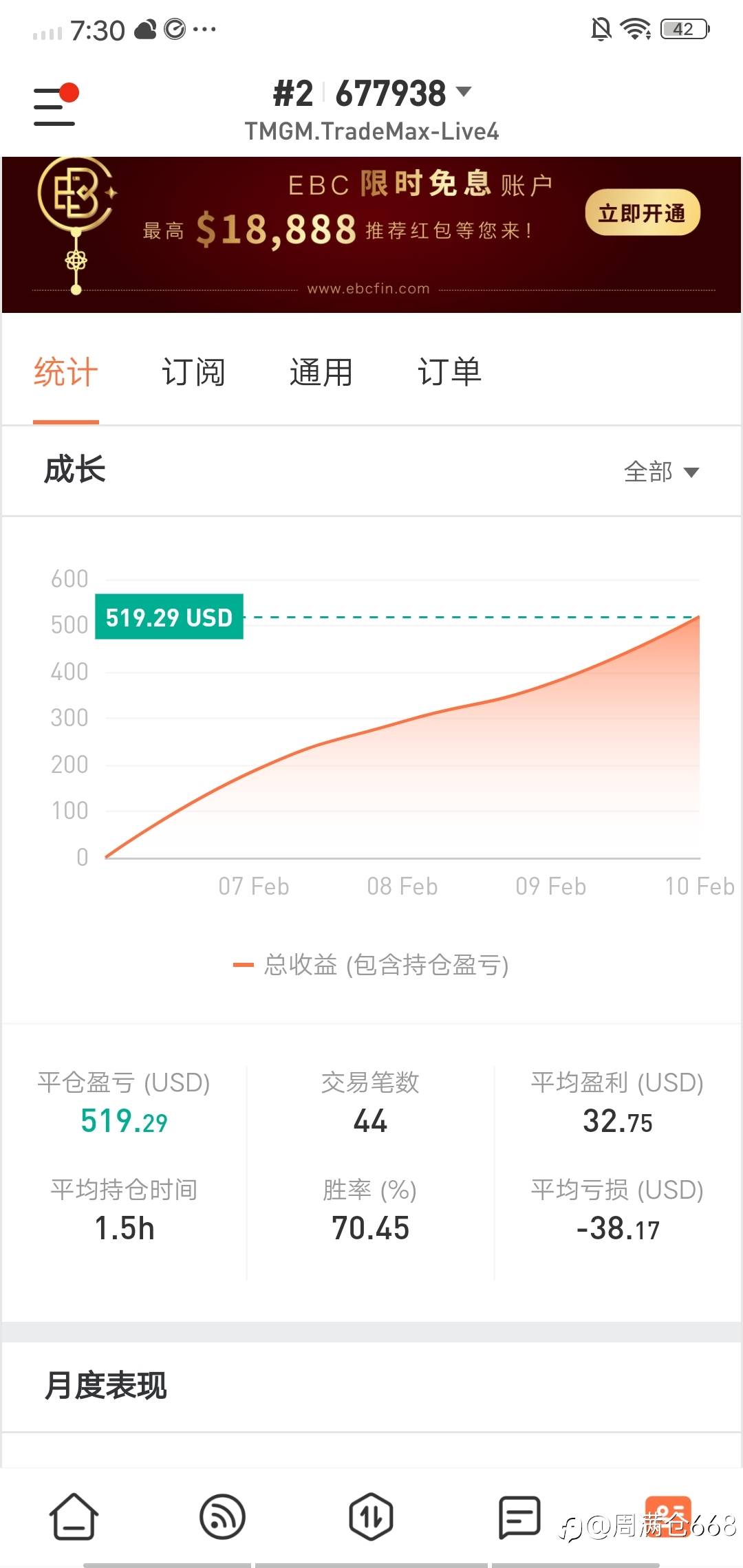
Task: Open the messages icon in bottom bar
Action: pos(519,1516)
